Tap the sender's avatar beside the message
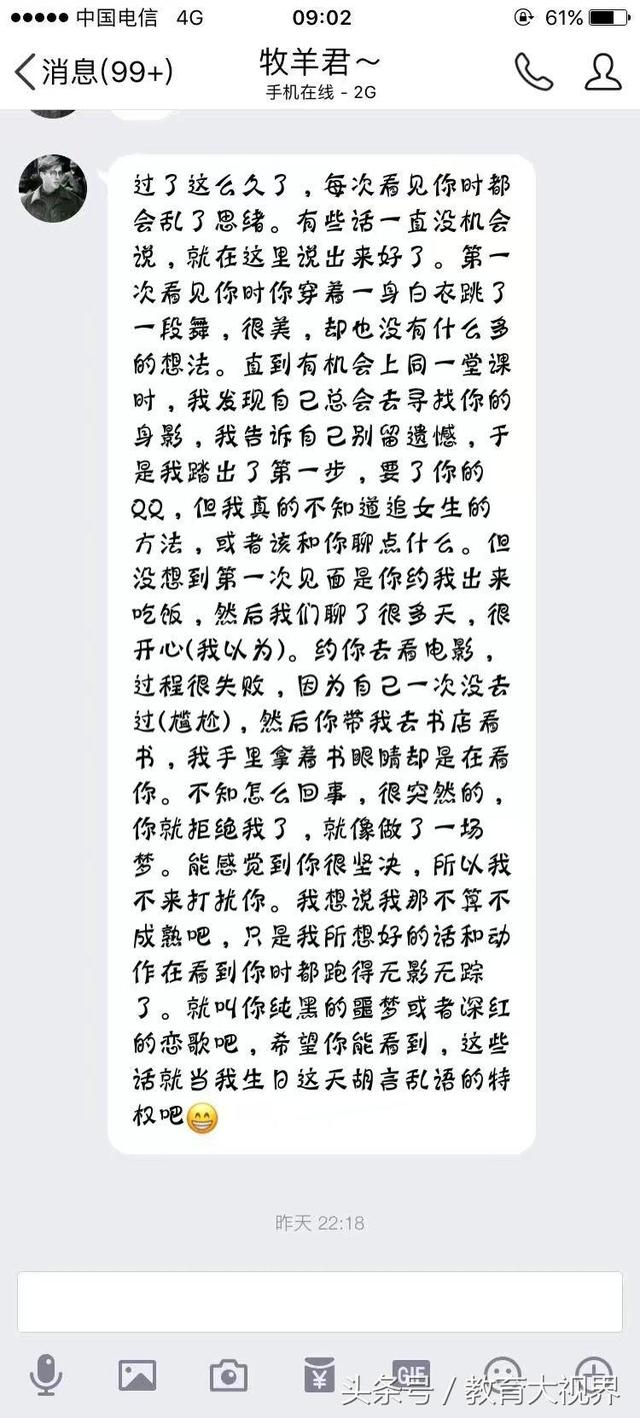Viewport: 640px width, 1418px height. click(53, 188)
